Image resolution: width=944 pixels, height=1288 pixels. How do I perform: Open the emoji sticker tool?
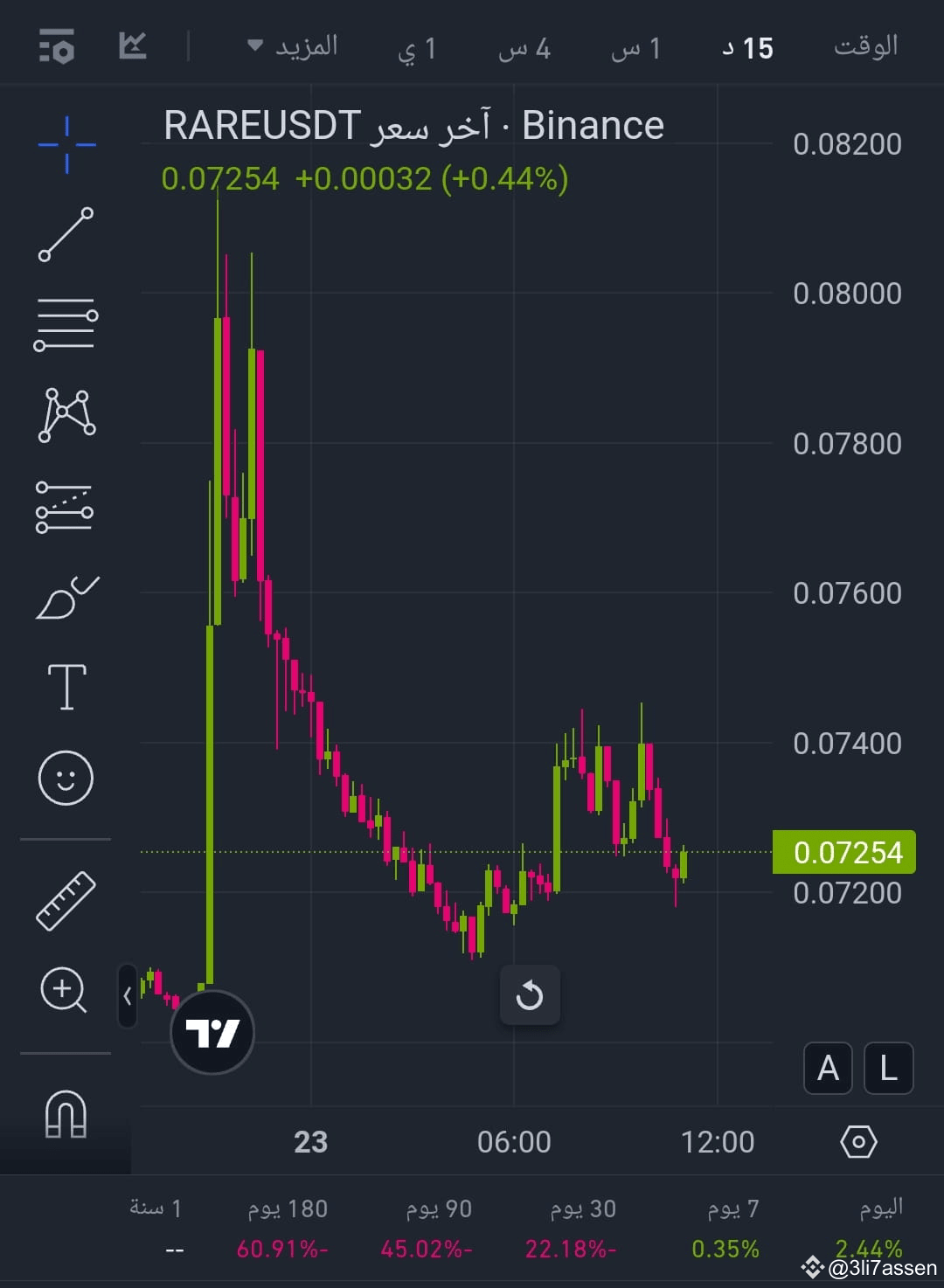tap(66, 778)
